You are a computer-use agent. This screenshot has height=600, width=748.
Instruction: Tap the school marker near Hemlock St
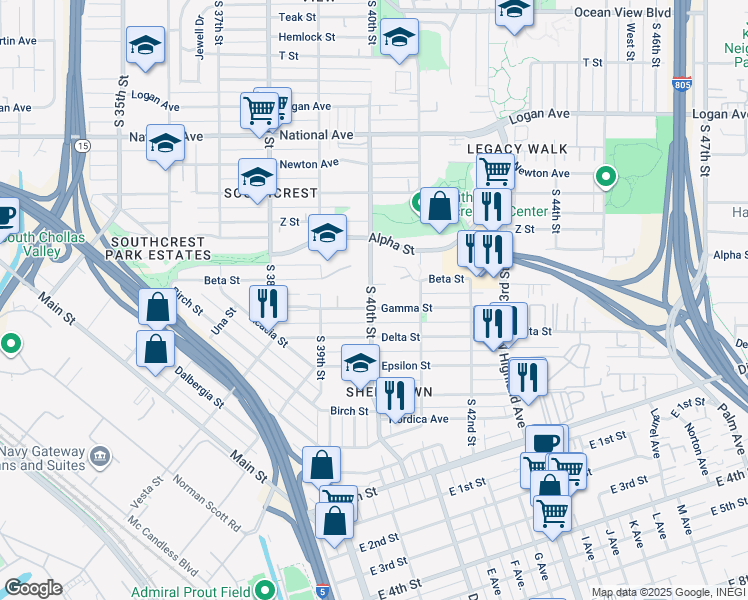click(x=400, y=40)
